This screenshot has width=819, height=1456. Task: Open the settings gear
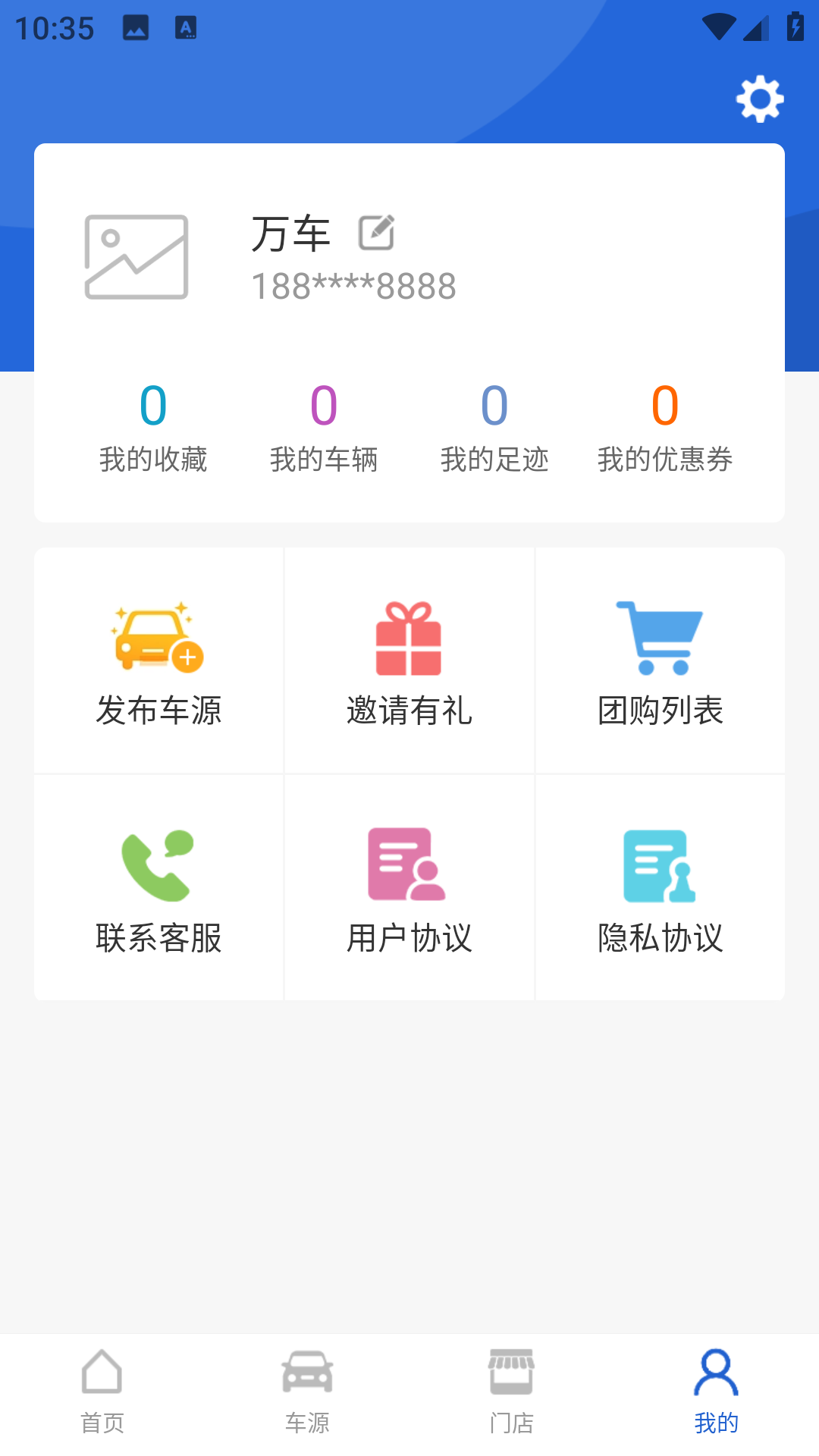[x=759, y=99]
